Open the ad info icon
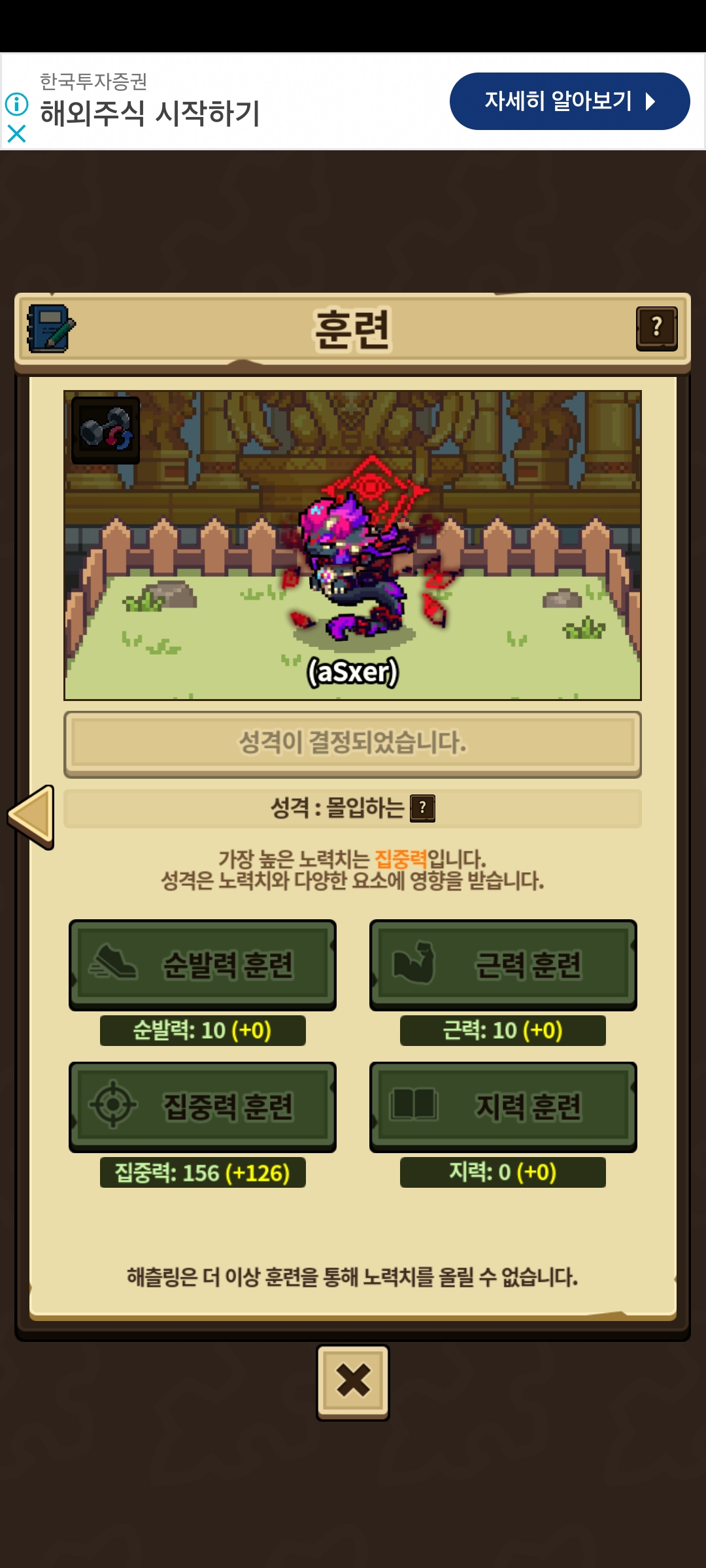Screen dimensions: 706x1568 tap(16, 104)
